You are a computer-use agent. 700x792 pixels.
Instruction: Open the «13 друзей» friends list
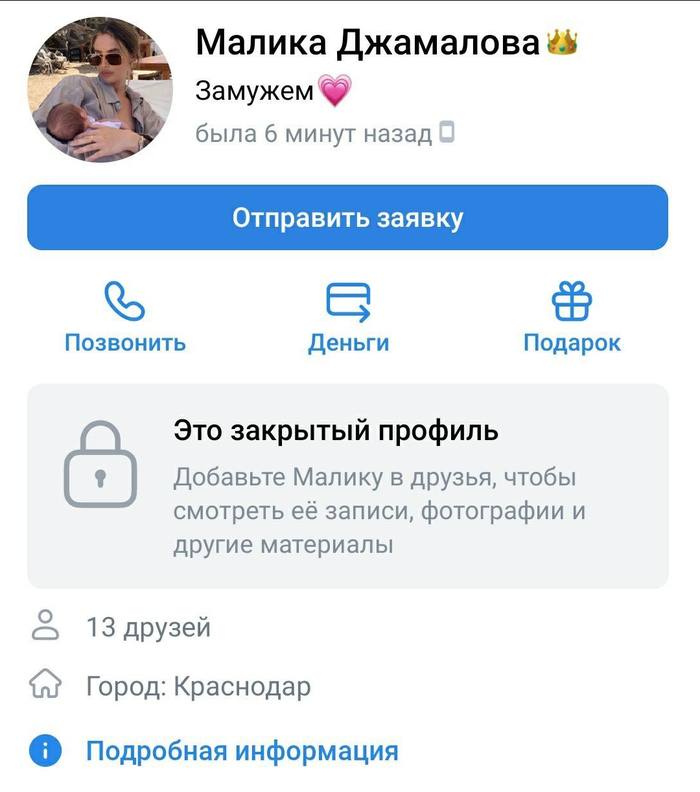tap(148, 628)
